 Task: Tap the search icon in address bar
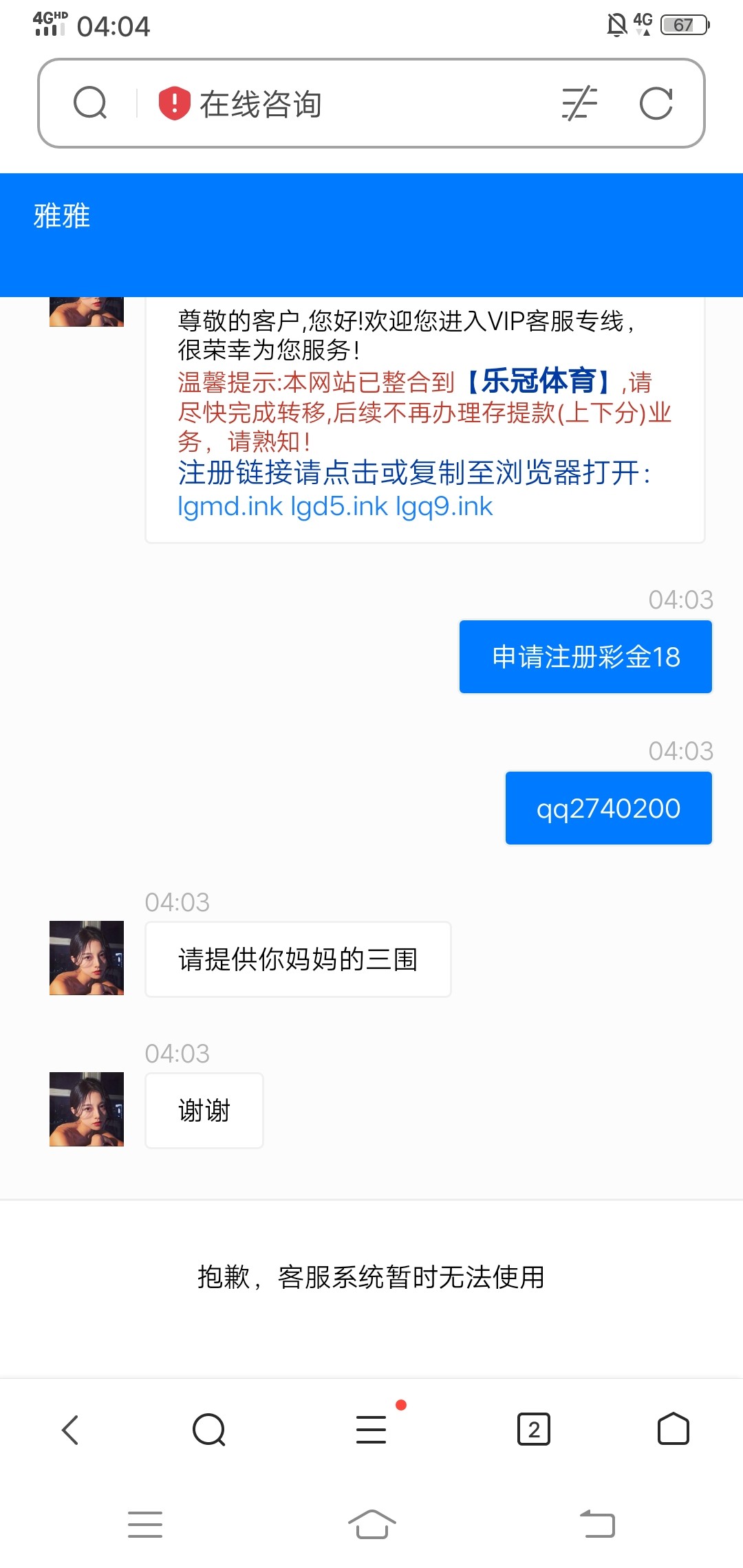pyautogui.click(x=90, y=103)
